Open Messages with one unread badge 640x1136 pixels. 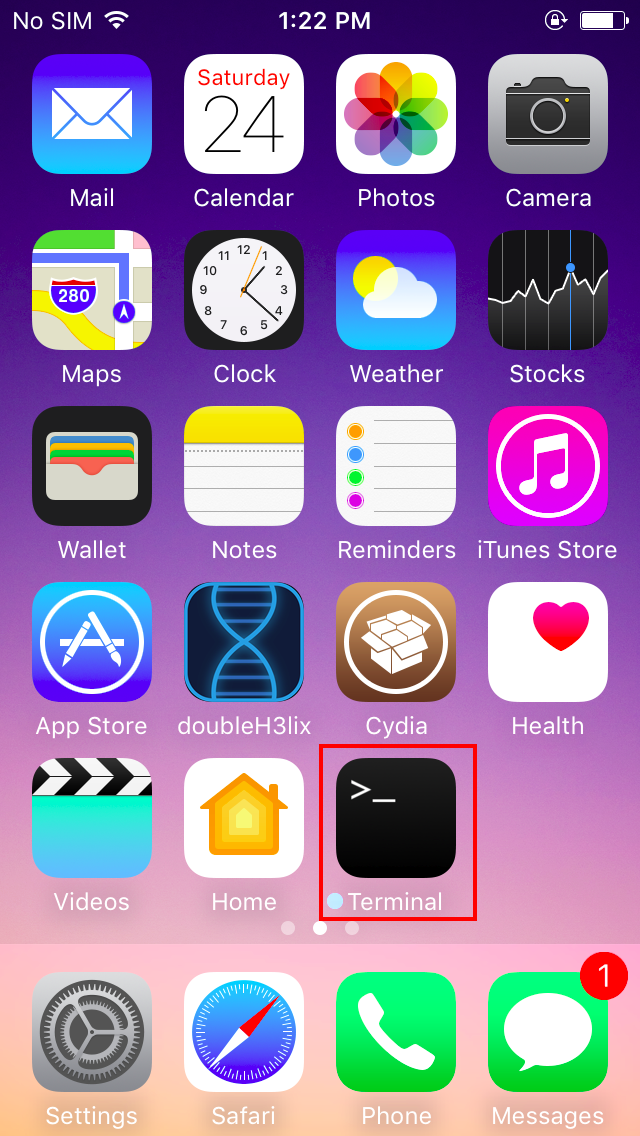tap(548, 1032)
